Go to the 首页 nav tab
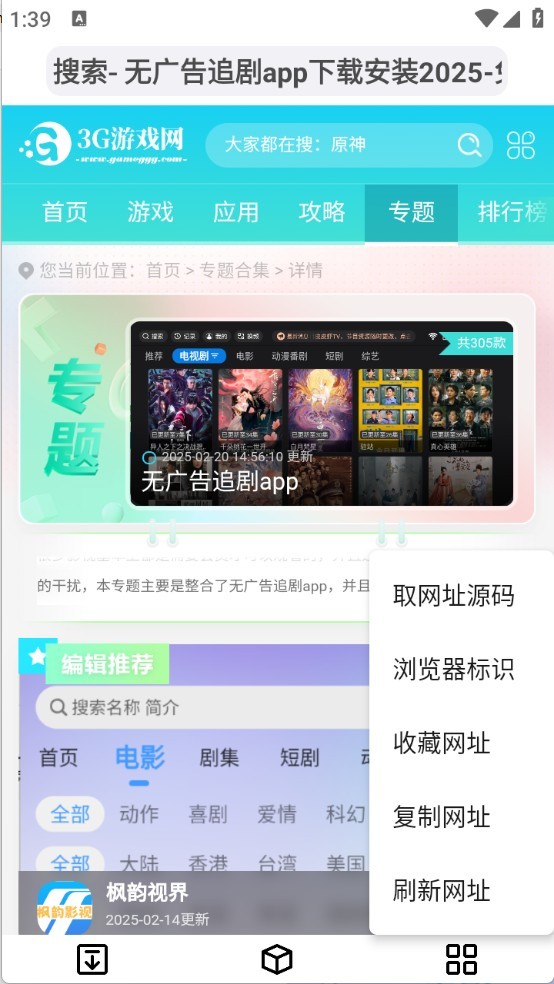The image size is (554, 984). [65, 212]
